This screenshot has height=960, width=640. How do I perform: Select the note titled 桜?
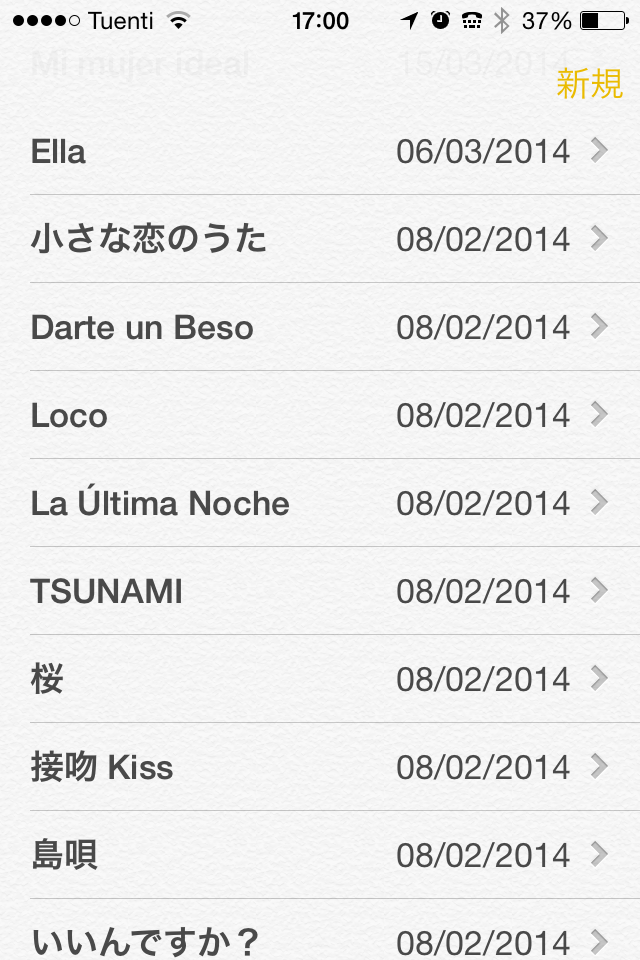pyautogui.click(x=320, y=679)
